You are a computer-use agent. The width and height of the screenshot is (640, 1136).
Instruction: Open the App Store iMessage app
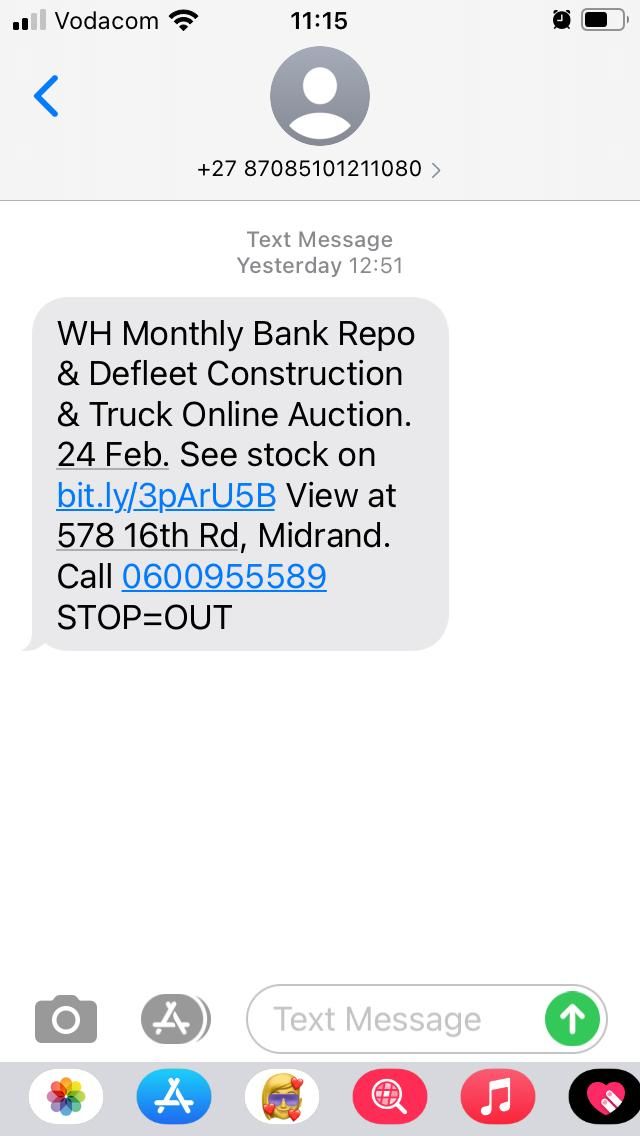(174, 1096)
